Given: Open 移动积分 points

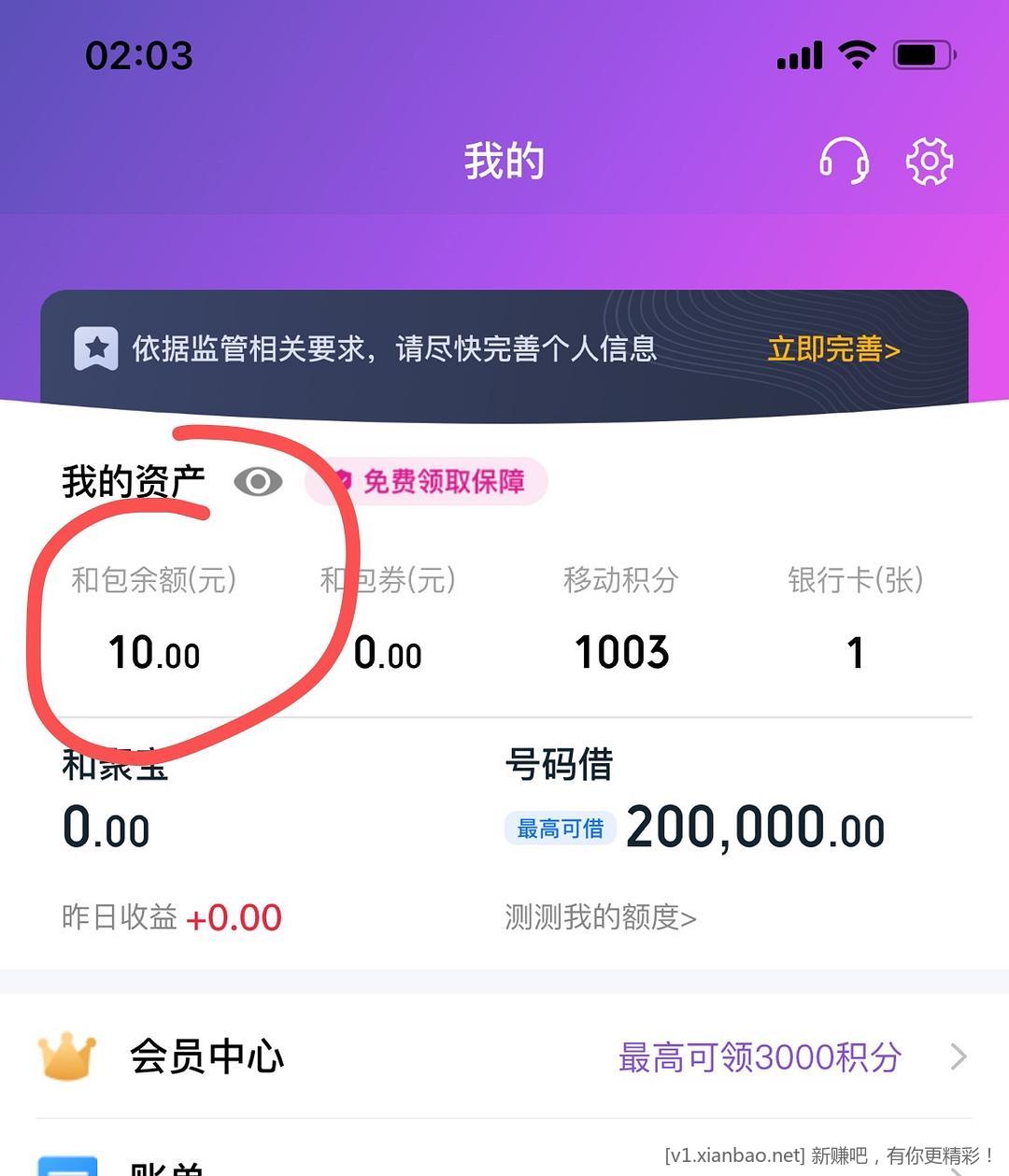Looking at the screenshot, I should tap(621, 618).
